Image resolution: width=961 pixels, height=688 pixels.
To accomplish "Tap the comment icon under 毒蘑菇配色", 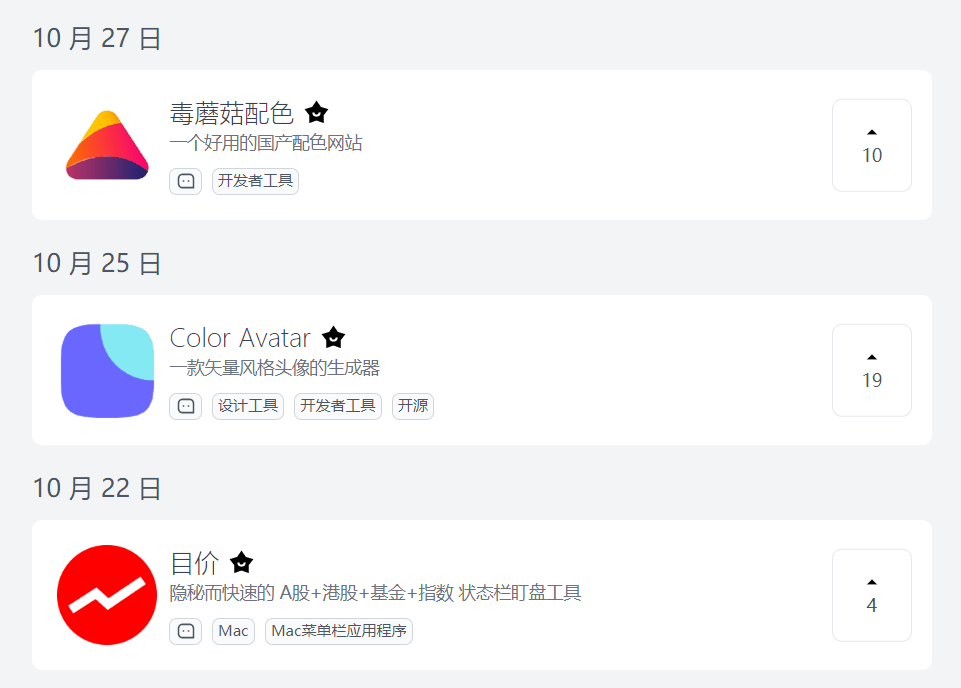I will pos(186,181).
